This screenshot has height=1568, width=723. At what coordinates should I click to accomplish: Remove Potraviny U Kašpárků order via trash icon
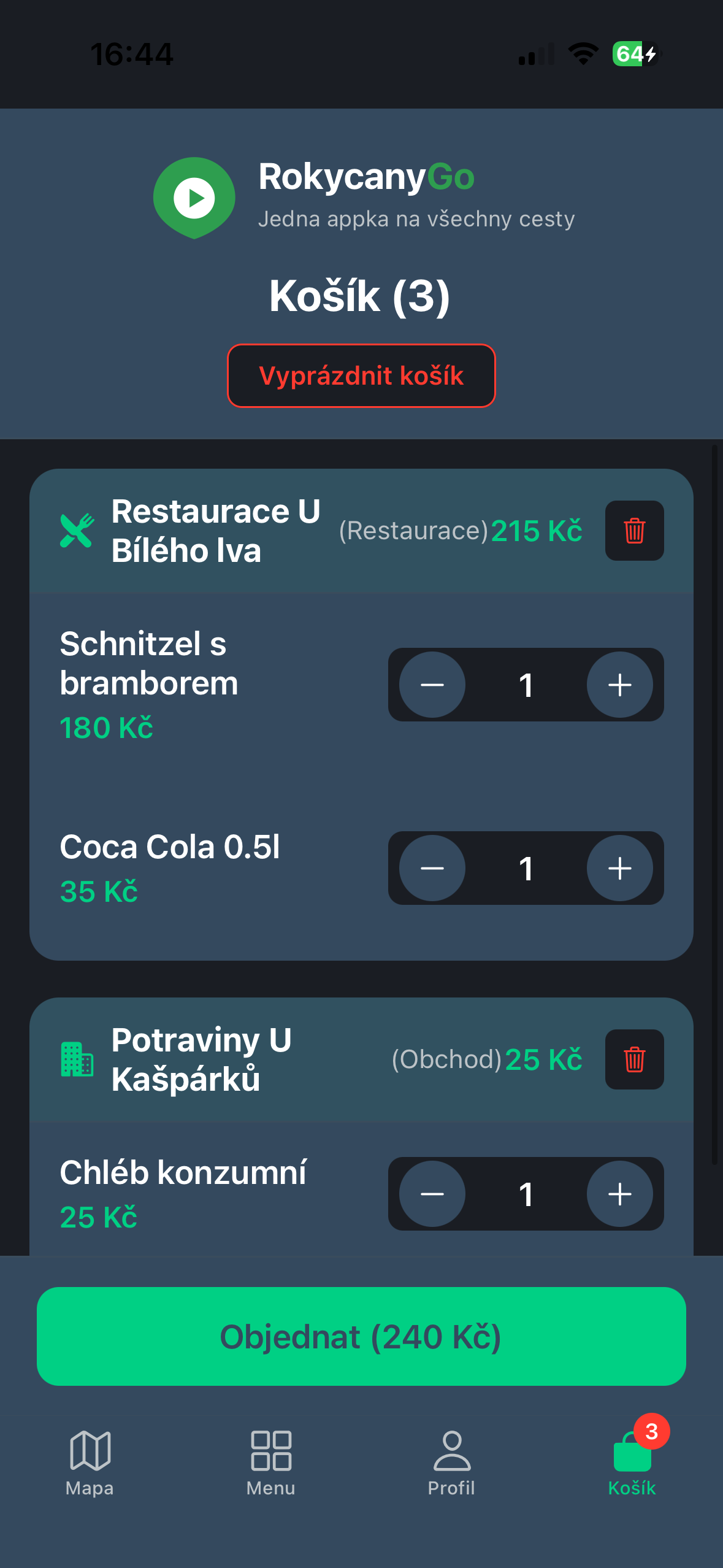pos(634,1059)
